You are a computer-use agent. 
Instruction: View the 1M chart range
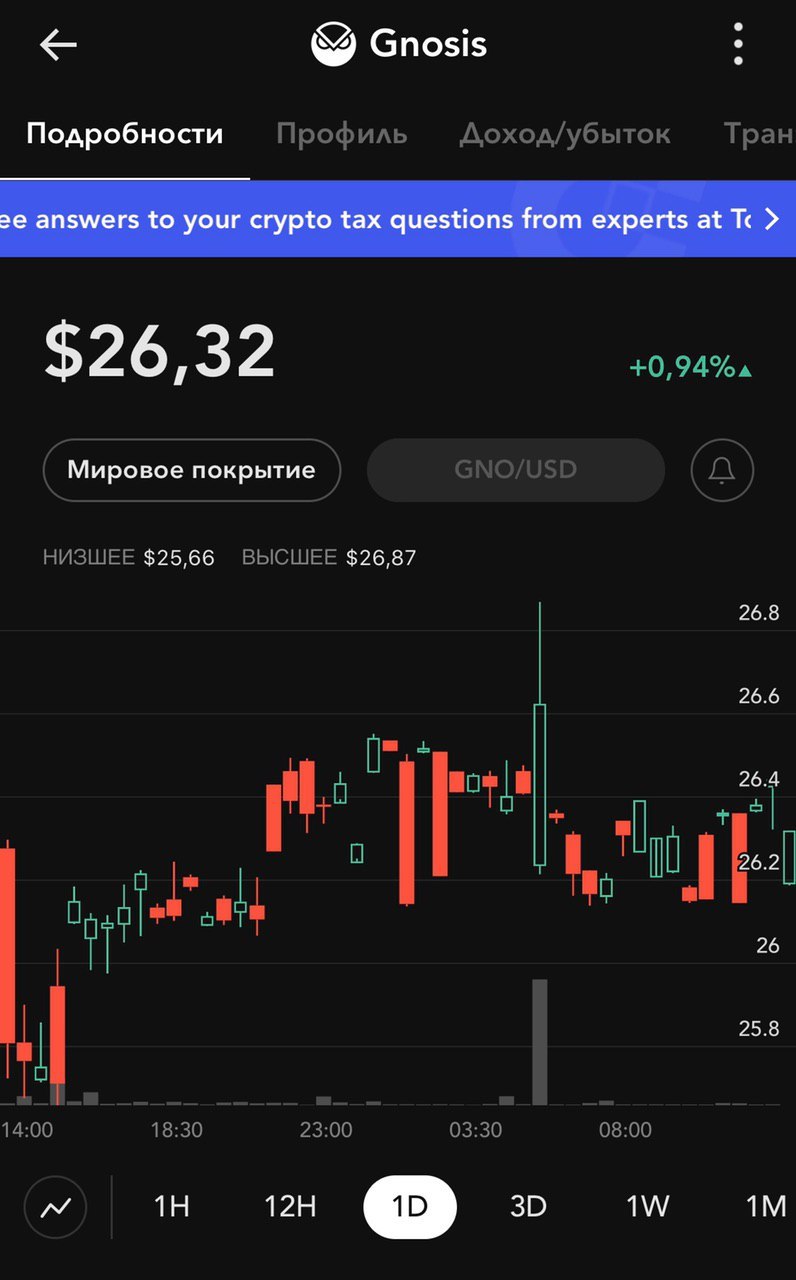tap(766, 1207)
